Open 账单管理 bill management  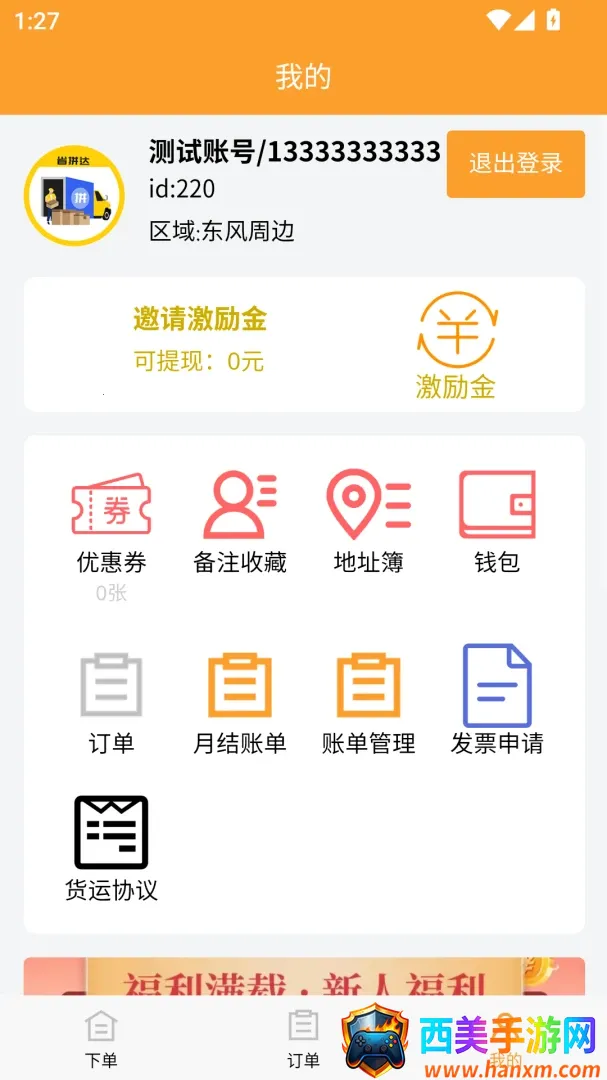369,703
